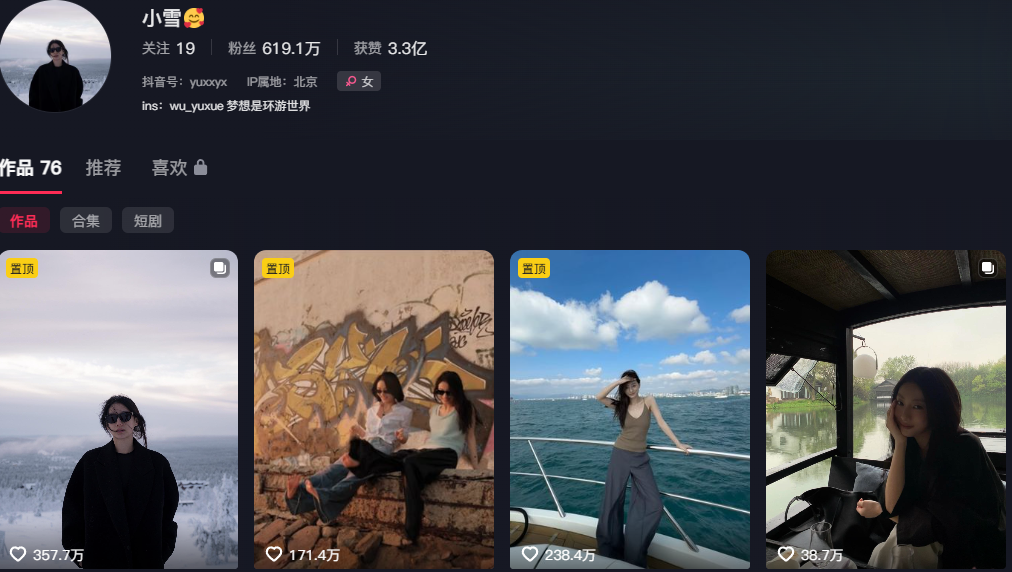The height and width of the screenshot is (572, 1012).
Task: Select the 作品 76 tab
Action: click(x=31, y=168)
